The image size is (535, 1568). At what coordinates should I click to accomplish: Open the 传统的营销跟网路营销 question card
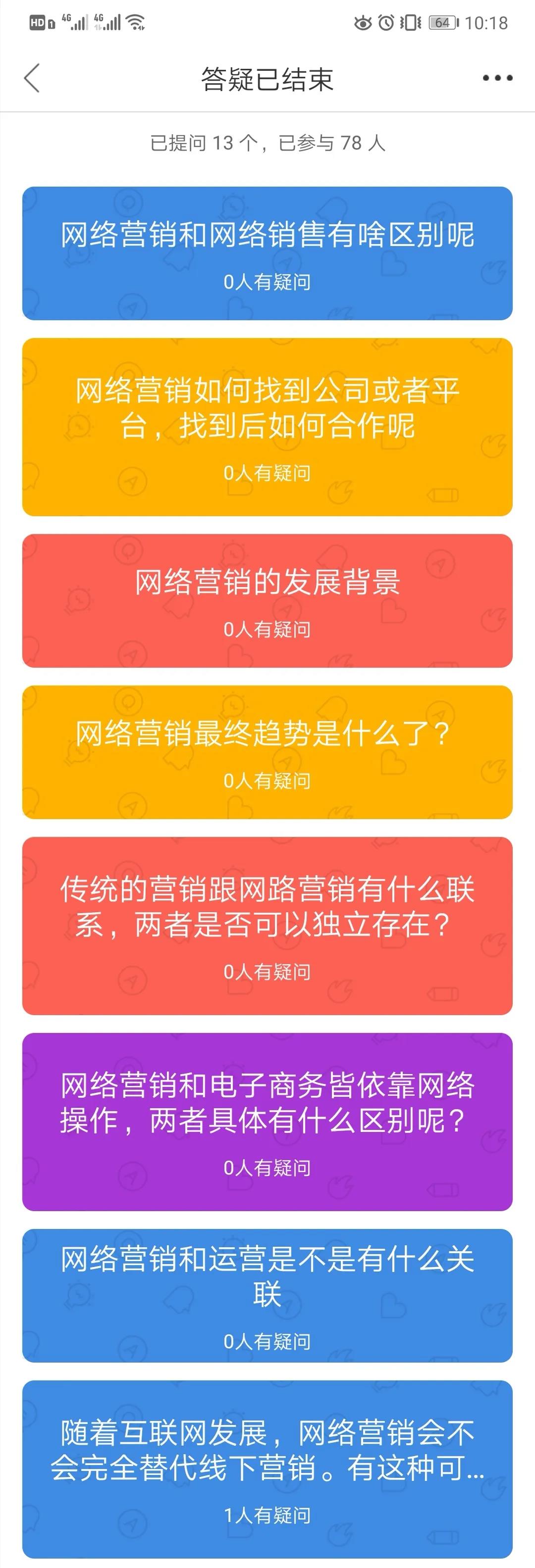click(x=267, y=925)
